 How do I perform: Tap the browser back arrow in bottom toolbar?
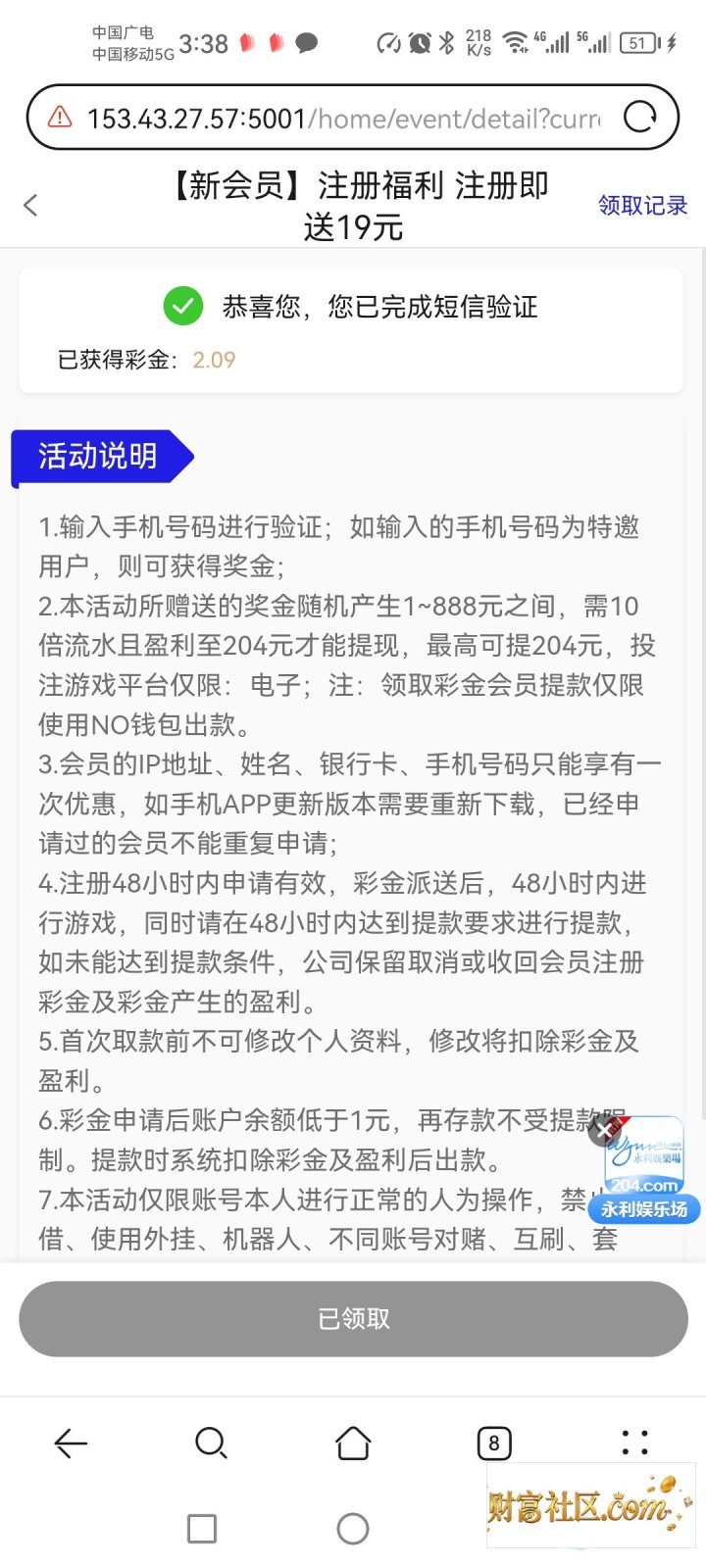71,1443
